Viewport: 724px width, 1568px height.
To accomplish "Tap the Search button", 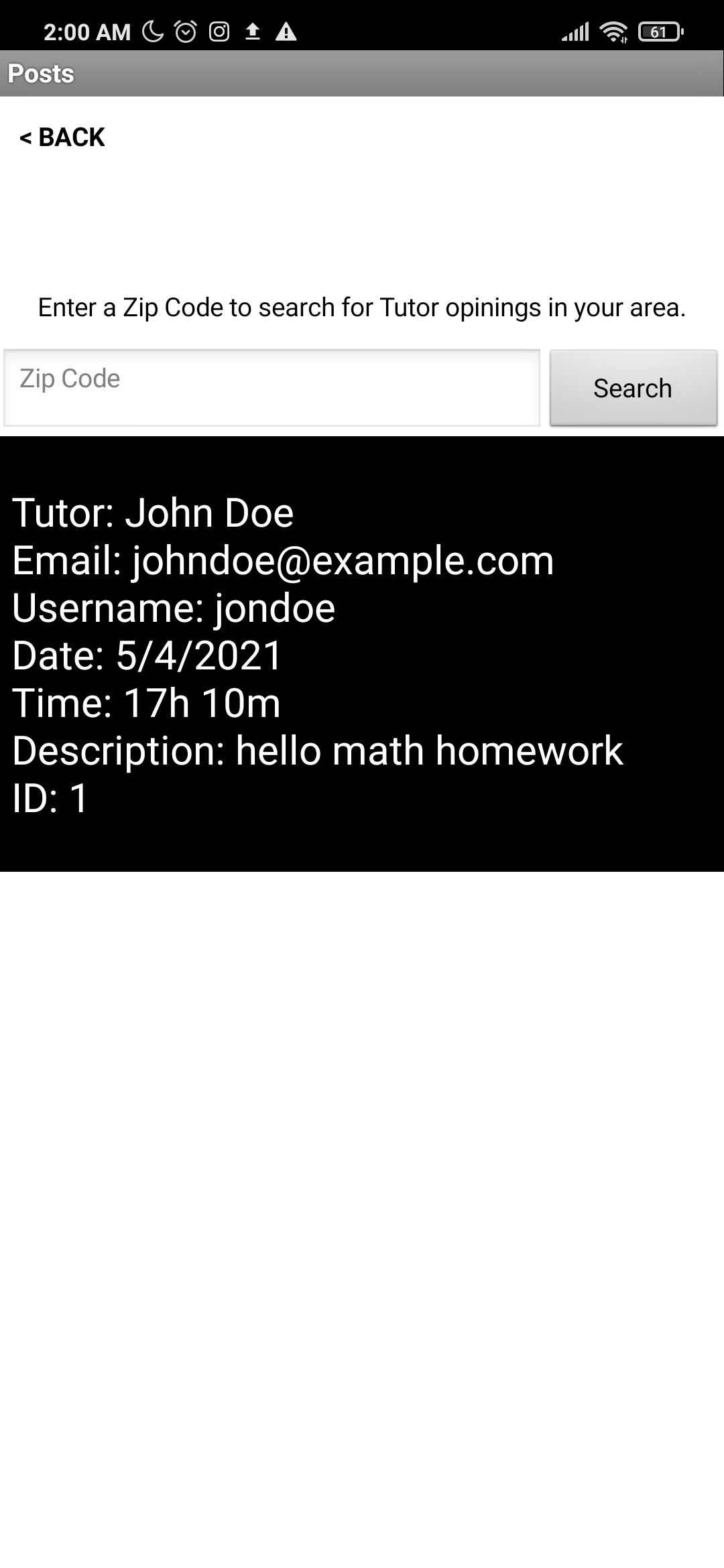I will point(633,388).
